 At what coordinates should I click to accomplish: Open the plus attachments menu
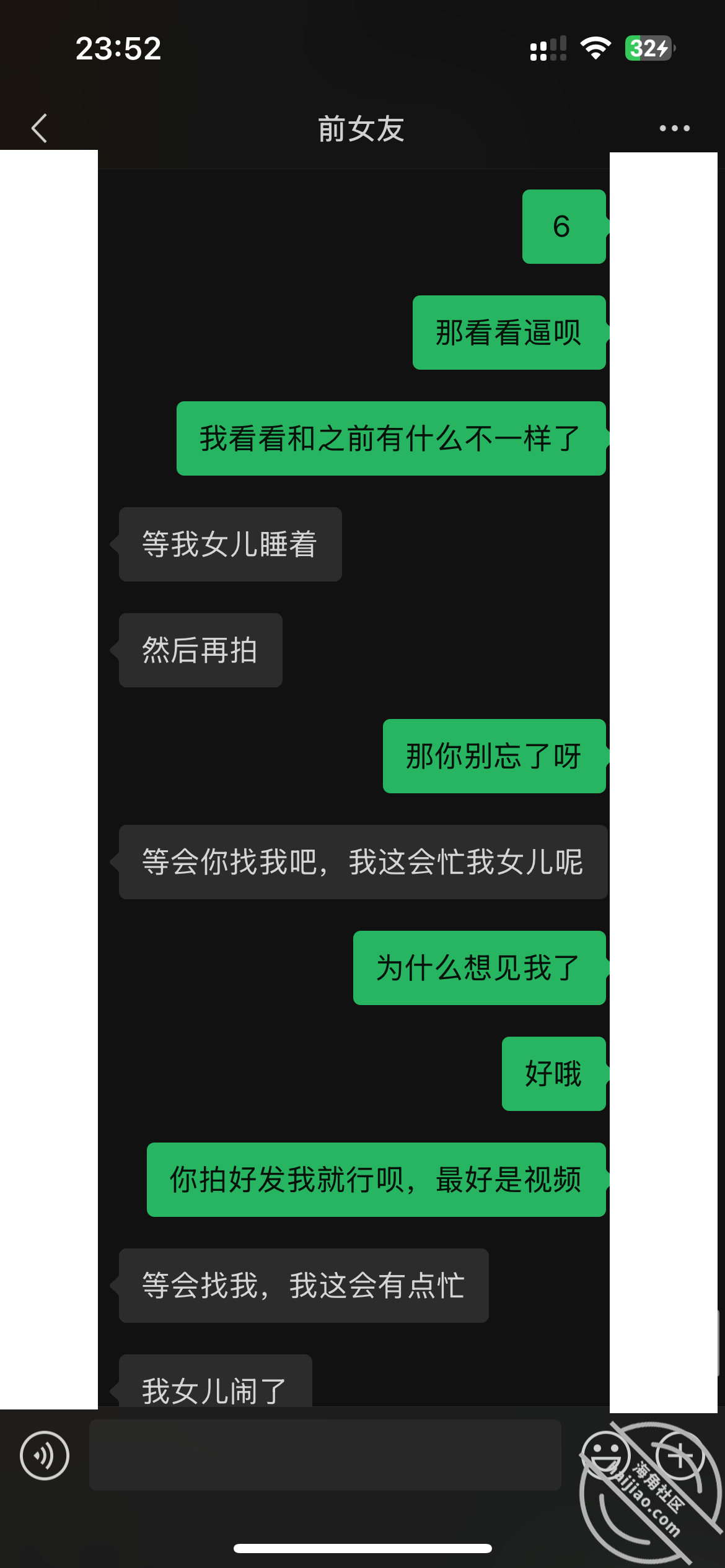point(680,1455)
